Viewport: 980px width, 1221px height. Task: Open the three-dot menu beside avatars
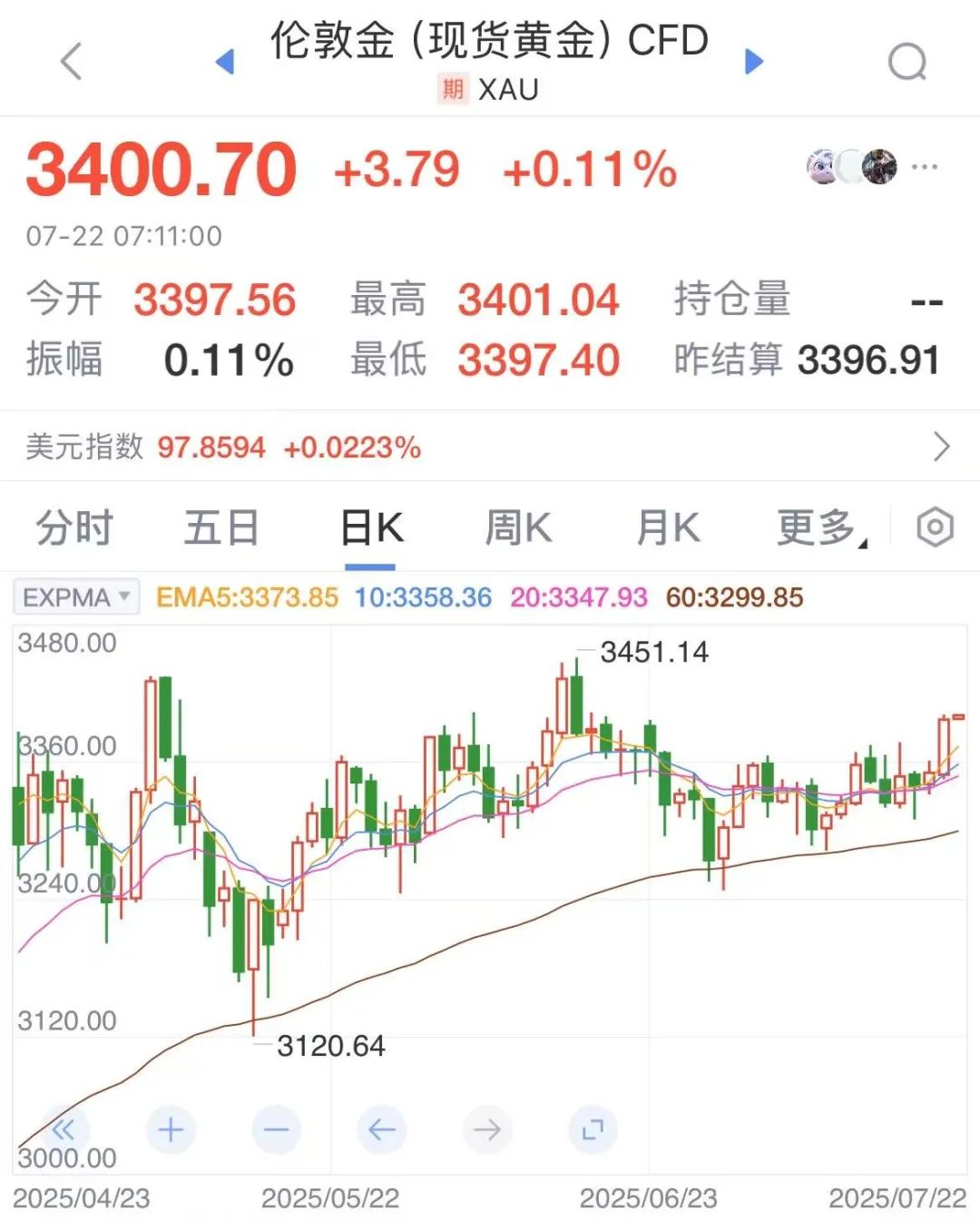(925, 167)
